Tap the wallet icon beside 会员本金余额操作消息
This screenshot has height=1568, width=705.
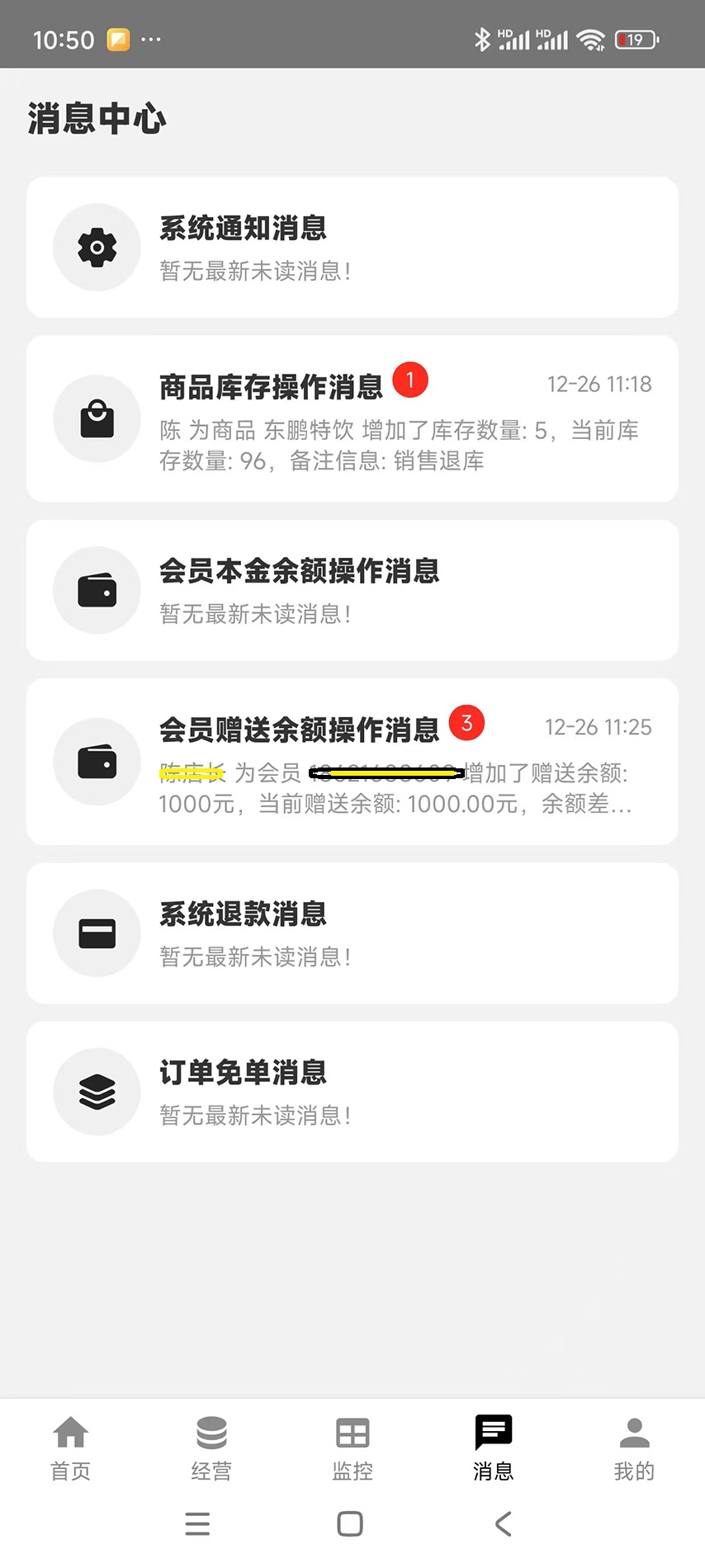tap(97, 590)
